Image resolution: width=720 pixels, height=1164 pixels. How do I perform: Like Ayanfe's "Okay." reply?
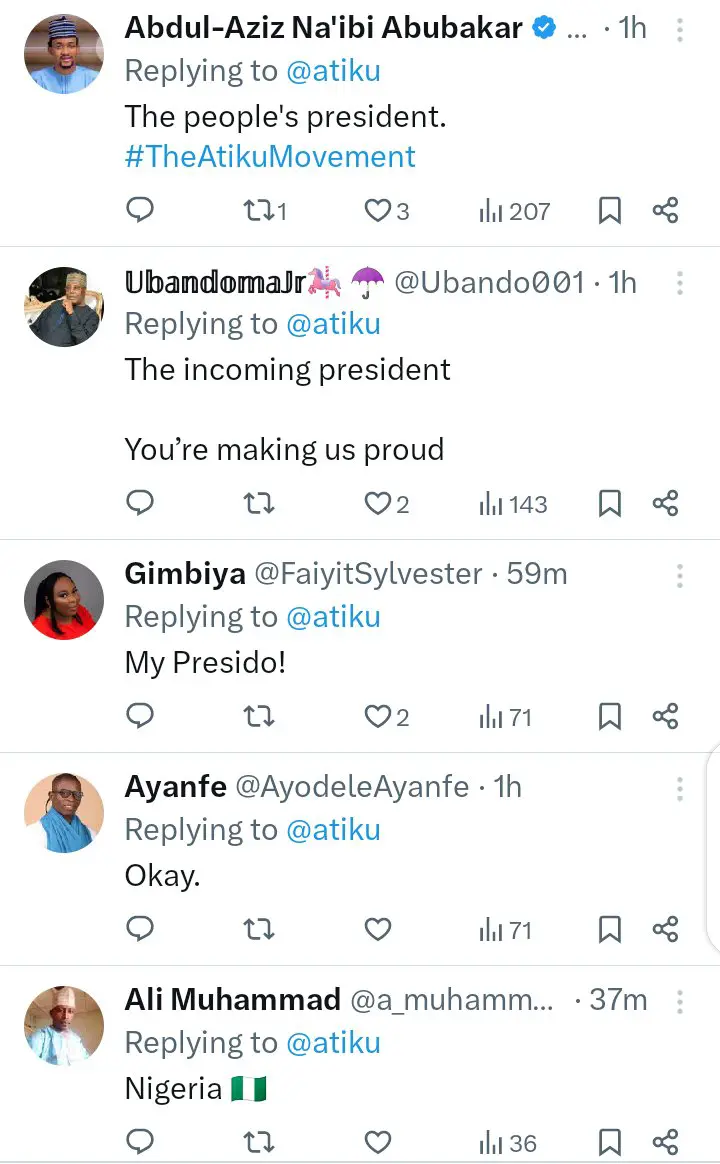click(377, 930)
